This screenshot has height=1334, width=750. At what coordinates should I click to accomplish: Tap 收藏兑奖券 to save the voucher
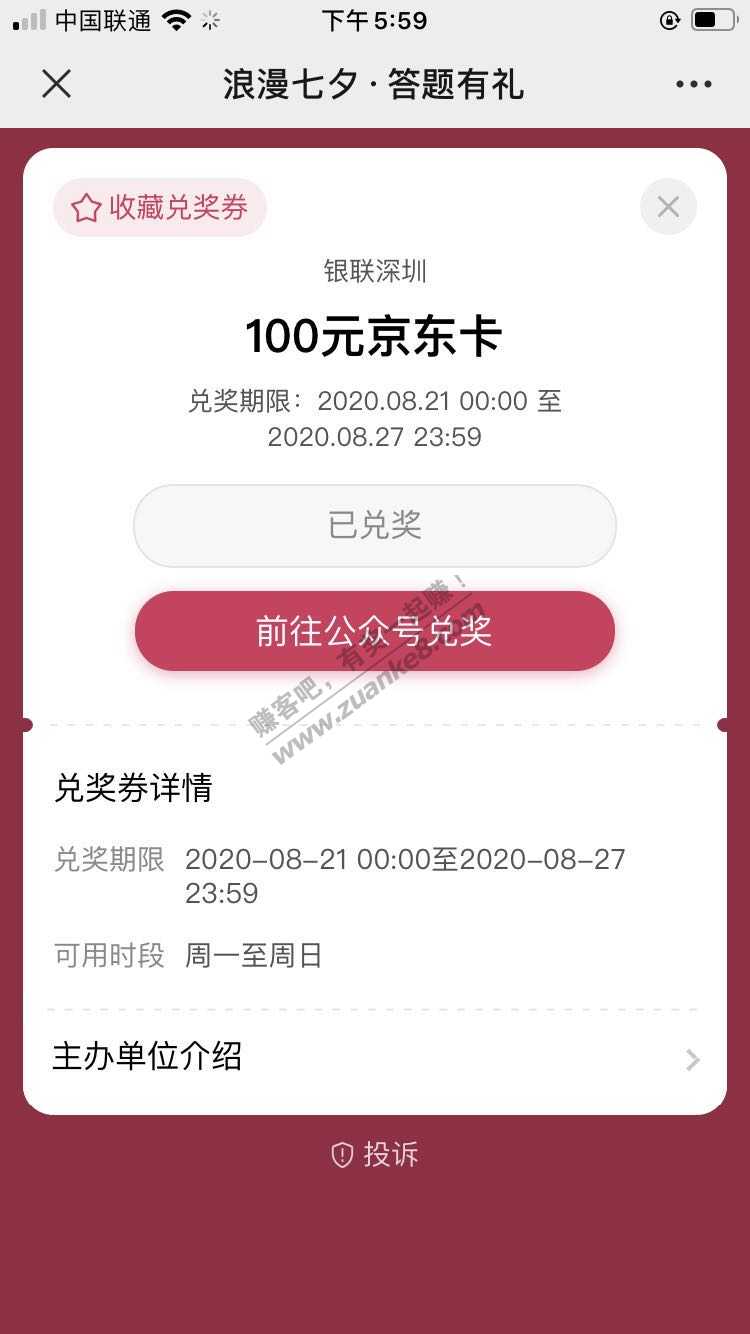[160, 208]
